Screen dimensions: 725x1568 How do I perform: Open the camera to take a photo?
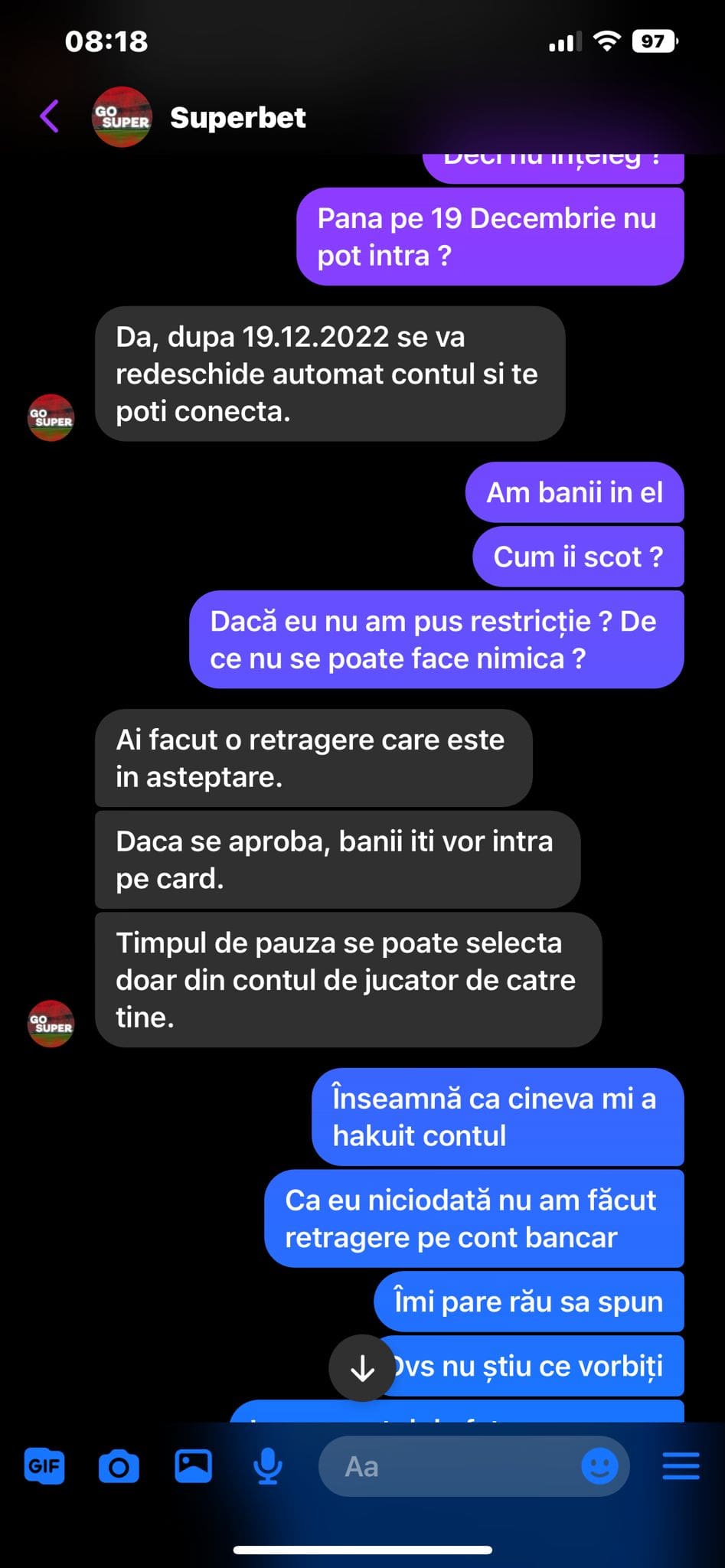[119, 1466]
